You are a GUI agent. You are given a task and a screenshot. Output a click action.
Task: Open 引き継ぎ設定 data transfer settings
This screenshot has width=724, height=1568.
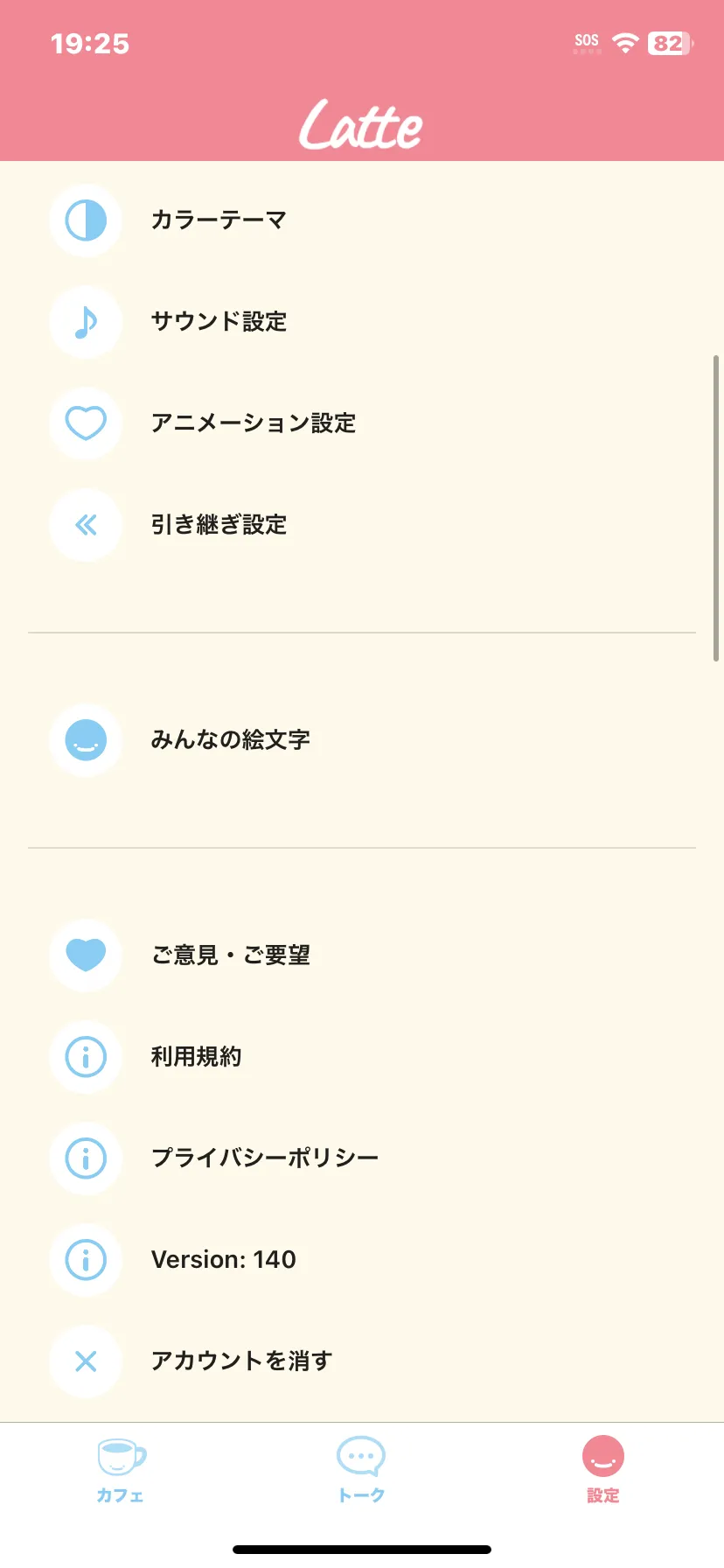[x=219, y=525]
